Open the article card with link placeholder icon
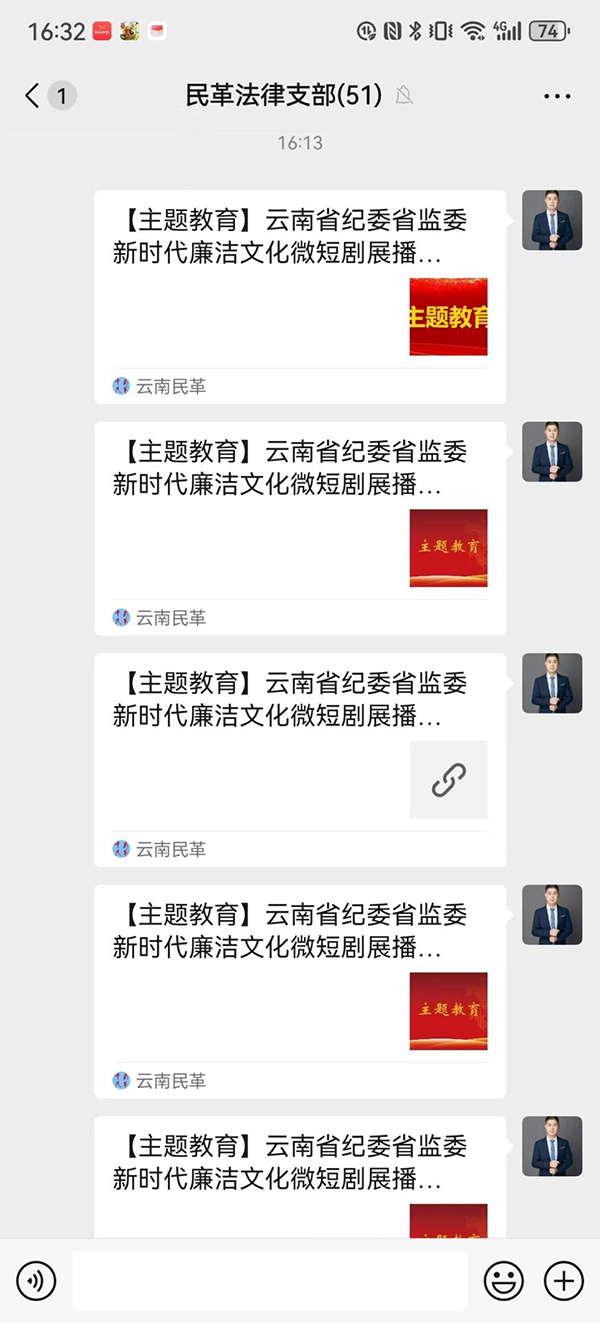Screen dimensions: 600x1323 coord(300,760)
